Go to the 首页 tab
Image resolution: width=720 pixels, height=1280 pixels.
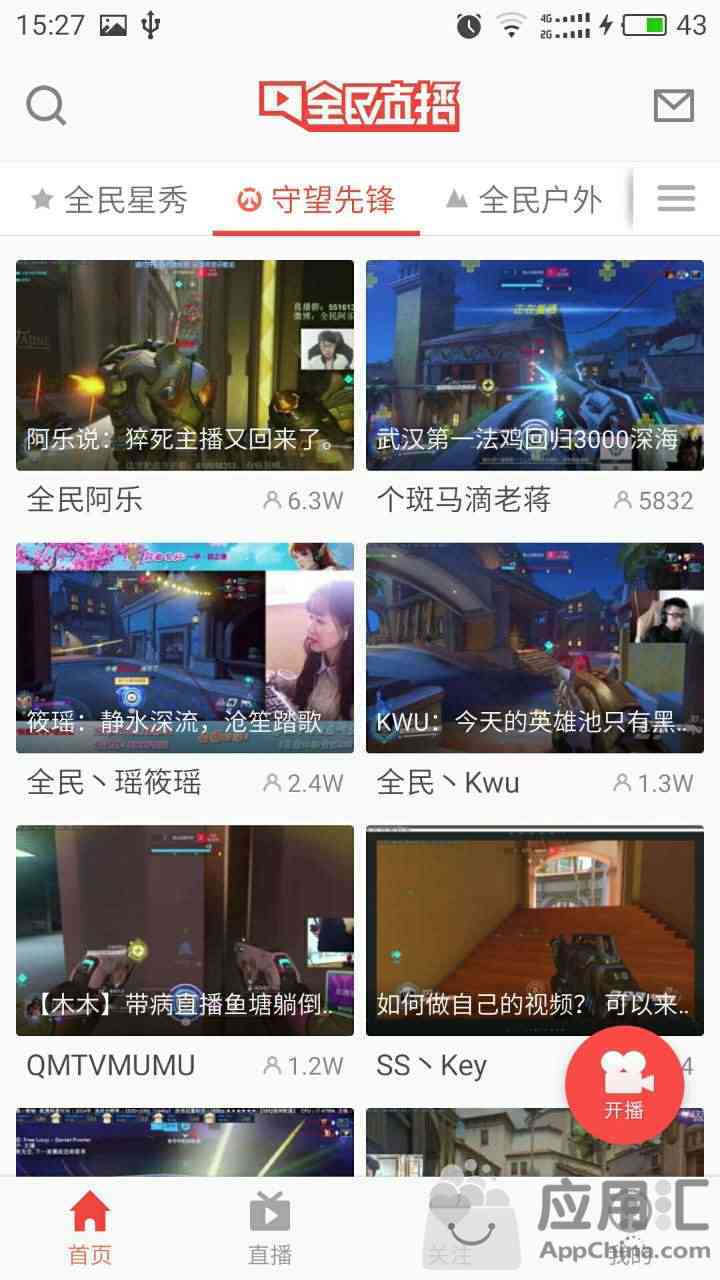[x=89, y=1228]
